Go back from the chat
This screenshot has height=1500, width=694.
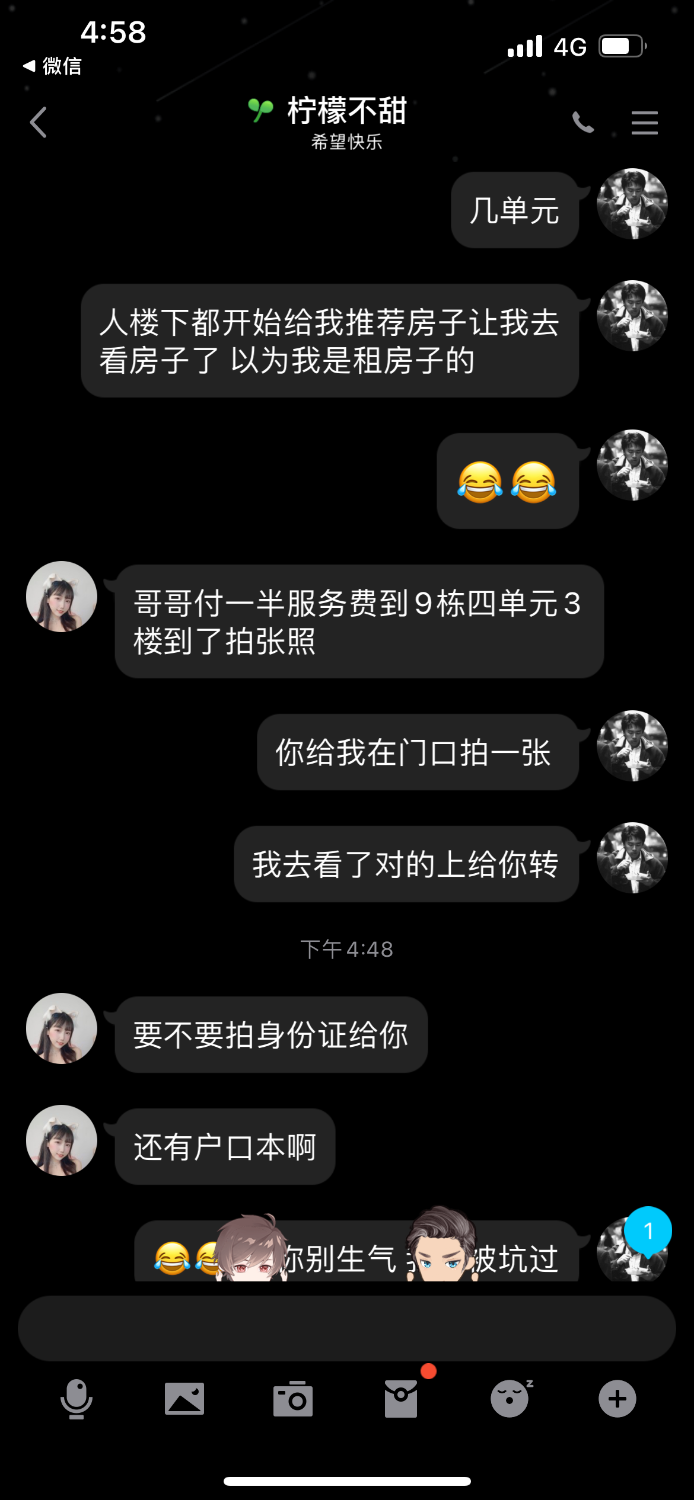point(38,123)
